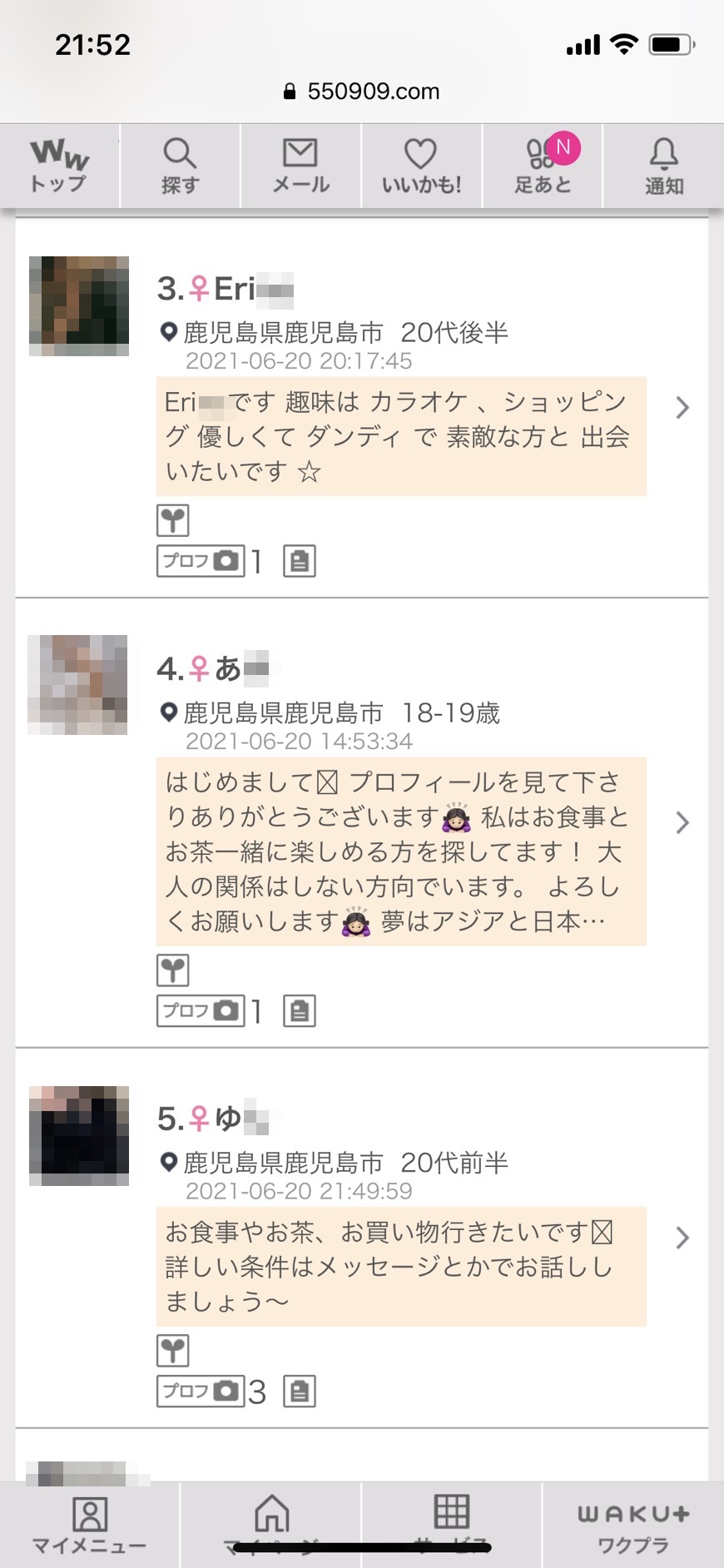This screenshot has width=724, height=1568.
Task: Tap the 550909.com address bar lock
Action: 290,91
